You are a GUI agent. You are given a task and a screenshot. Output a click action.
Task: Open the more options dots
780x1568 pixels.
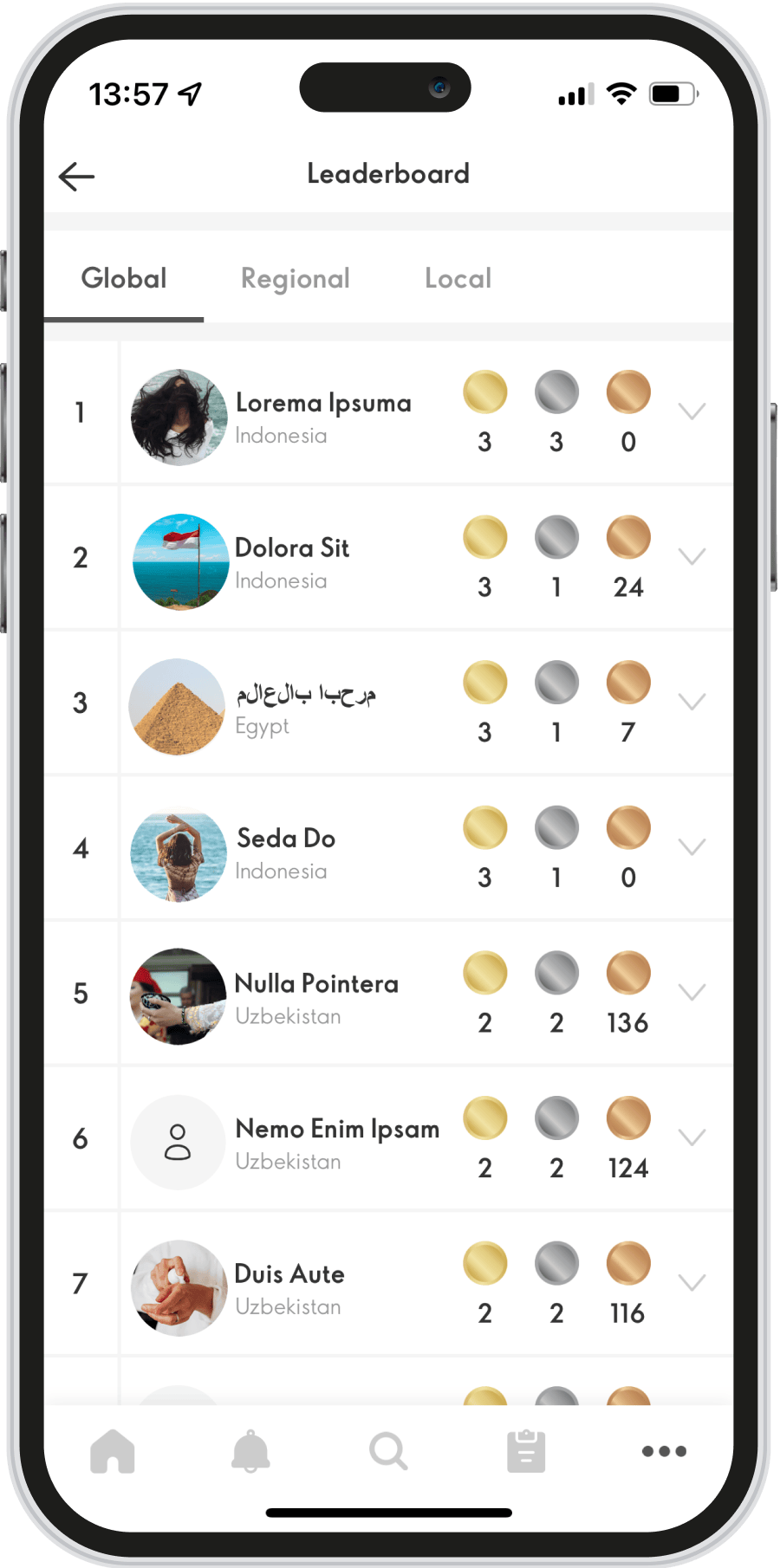point(664,1451)
